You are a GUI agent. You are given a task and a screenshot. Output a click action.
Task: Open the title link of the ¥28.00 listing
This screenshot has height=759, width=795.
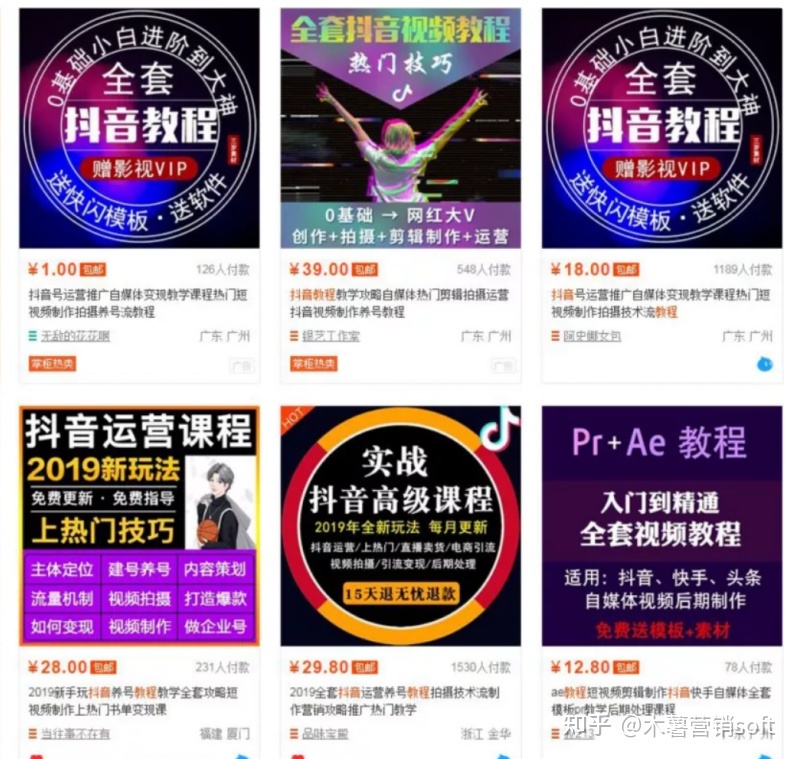pos(138,700)
